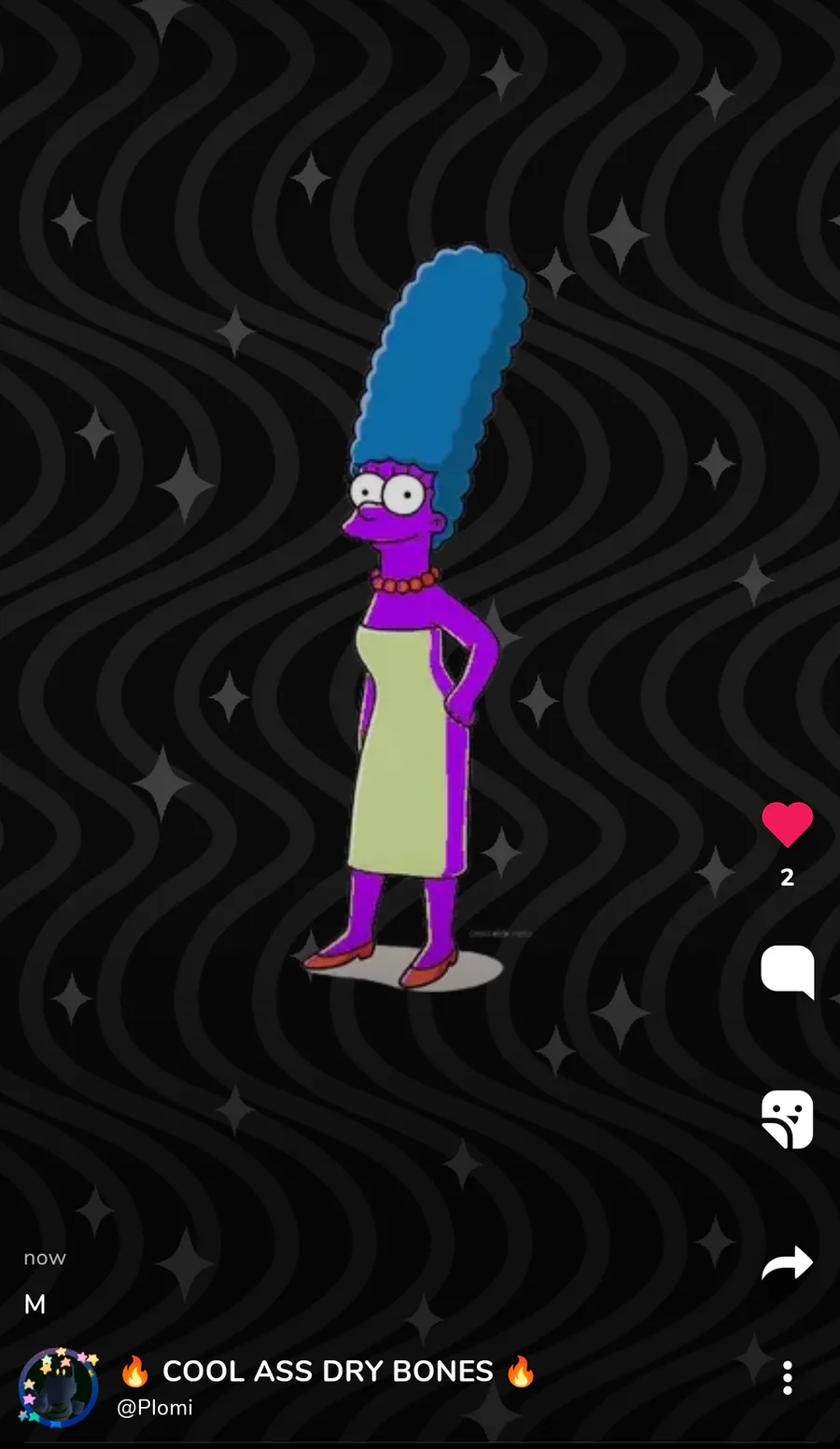Open the comments bubble
This screenshot has height=1449, width=840.
point(787,972)
